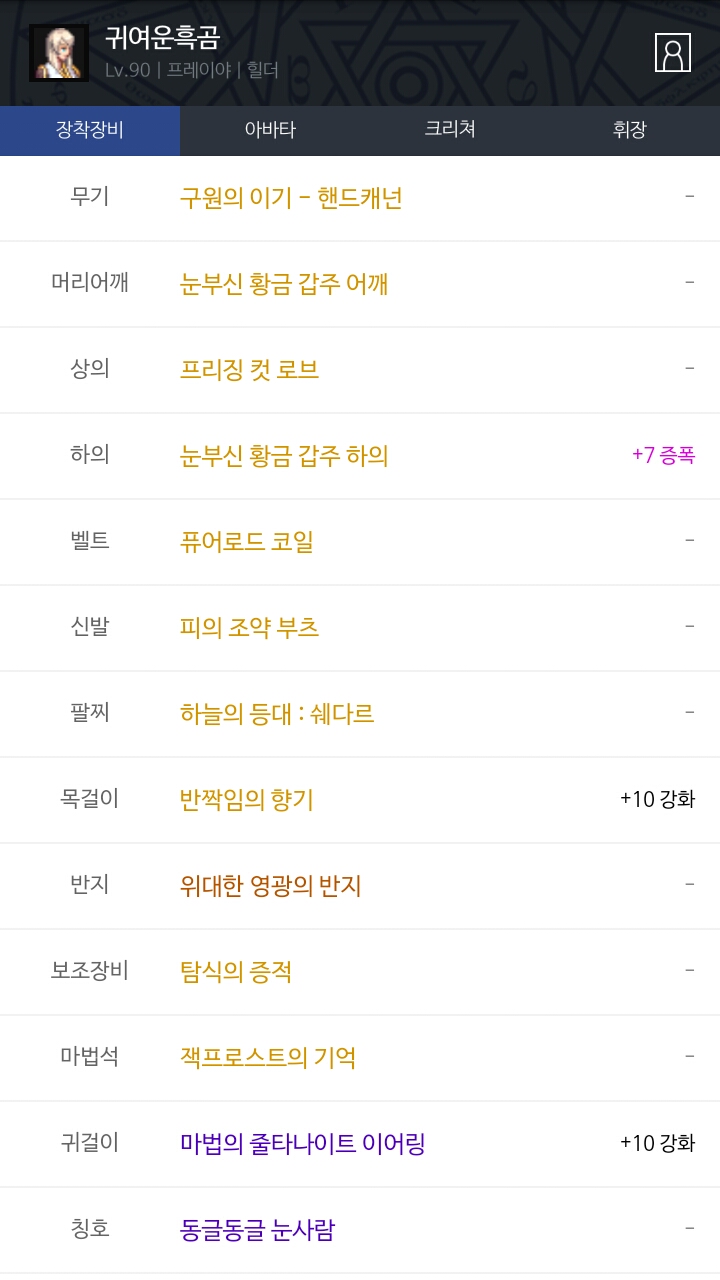View 동글동글 눈사람 title details
Viewport: 720px width, 1280px height.
point(257,1230)
